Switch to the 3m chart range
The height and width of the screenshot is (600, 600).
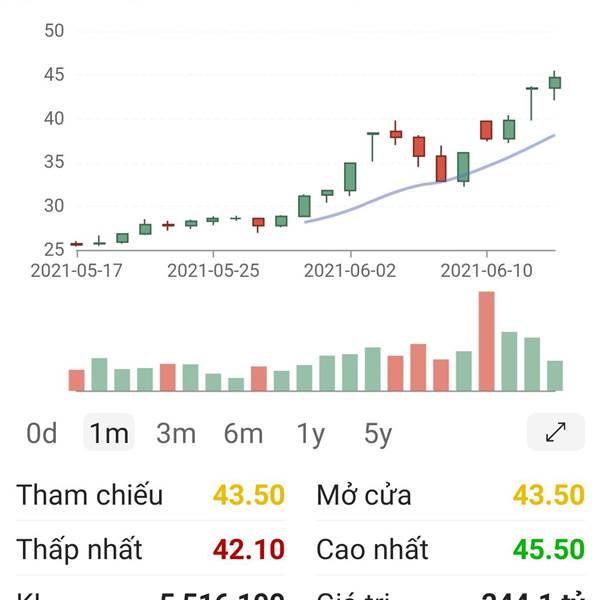coord(176,433)
